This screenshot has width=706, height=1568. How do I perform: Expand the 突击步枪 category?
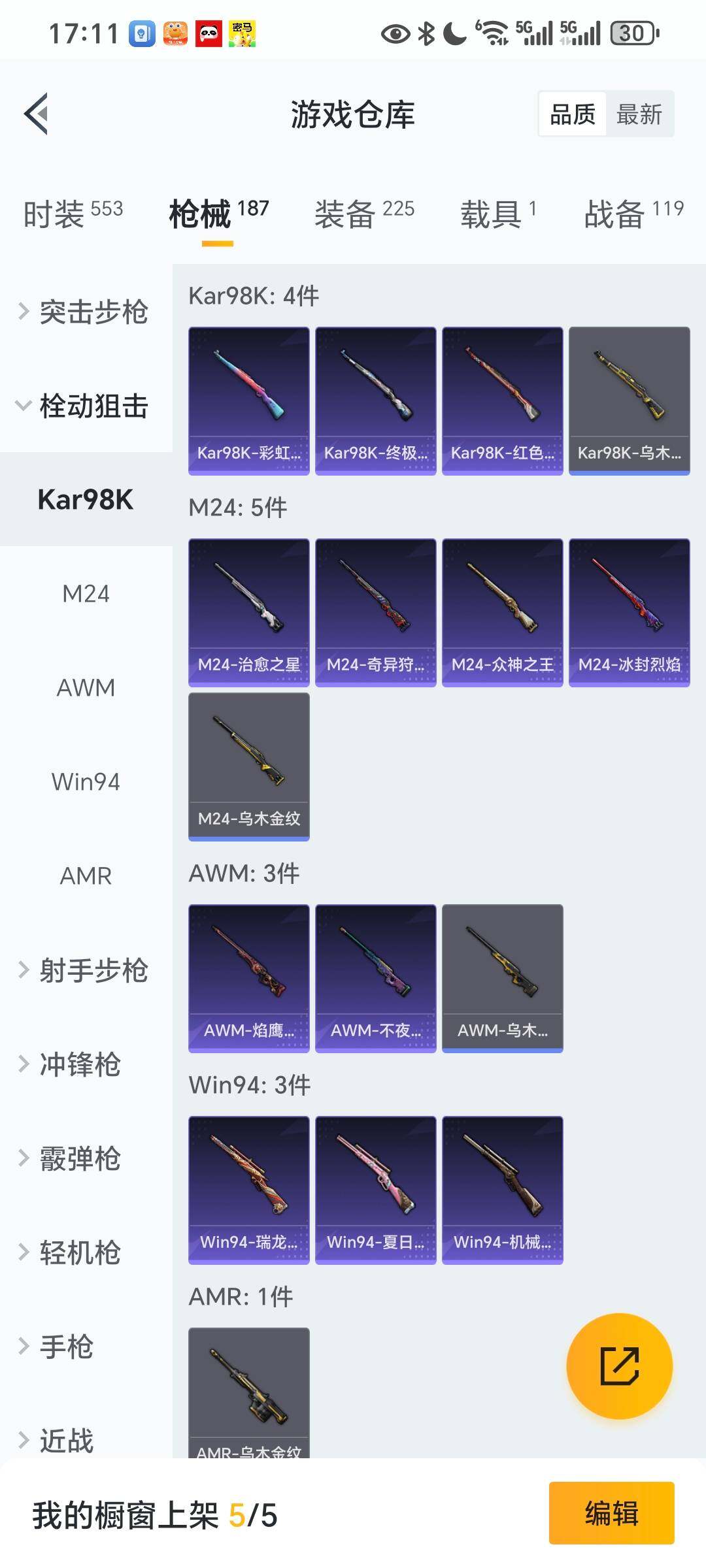click(x=85, y=312)
